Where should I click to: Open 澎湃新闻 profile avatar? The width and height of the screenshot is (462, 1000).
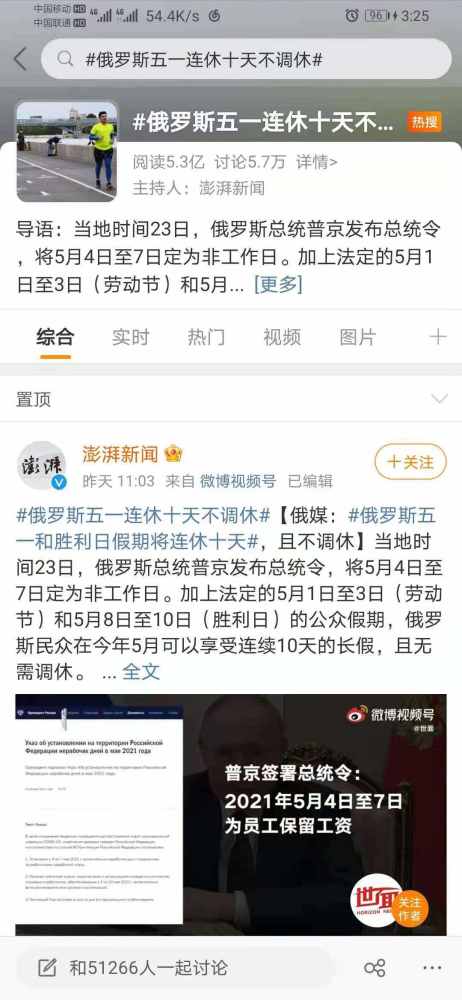point(41,465)
